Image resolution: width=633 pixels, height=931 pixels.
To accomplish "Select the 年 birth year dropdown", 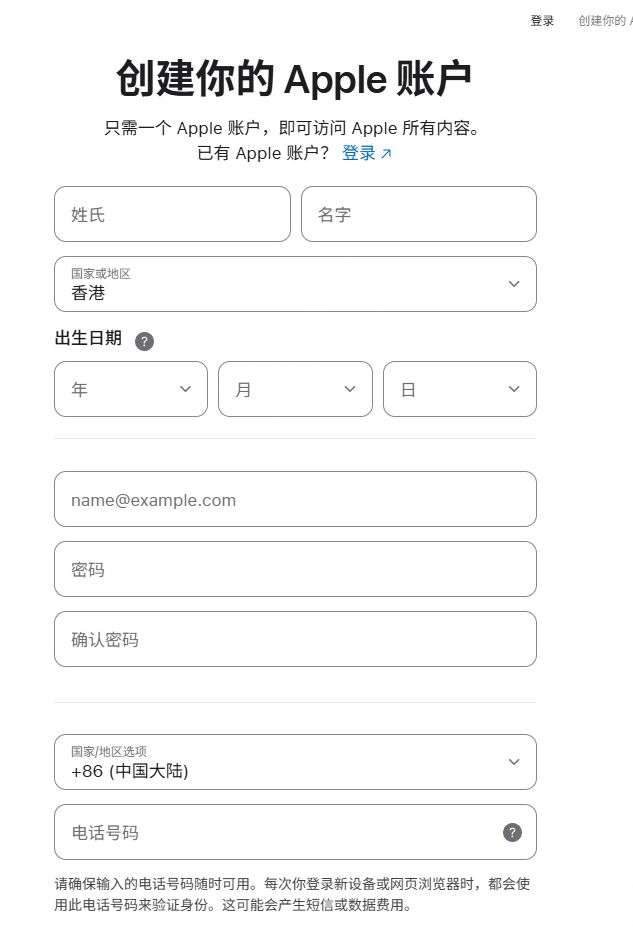I will pos(131,389).
